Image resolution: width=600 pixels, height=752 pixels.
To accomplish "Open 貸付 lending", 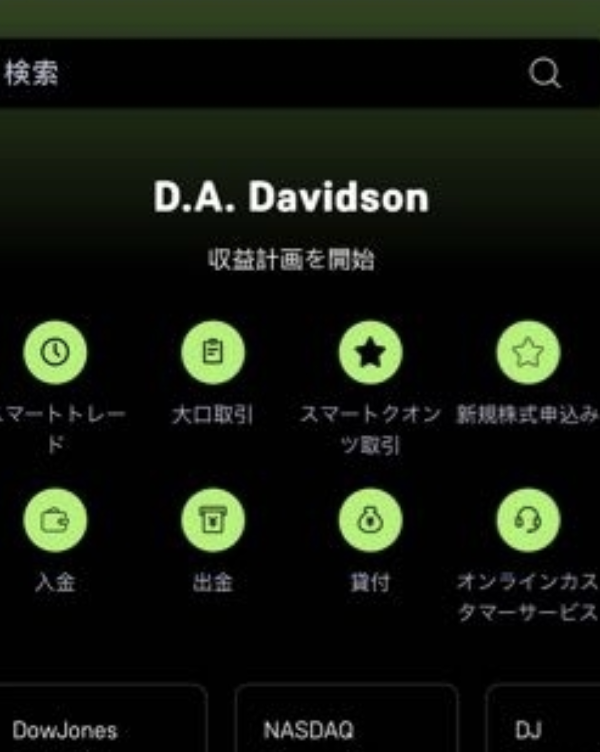I will 371,520.
